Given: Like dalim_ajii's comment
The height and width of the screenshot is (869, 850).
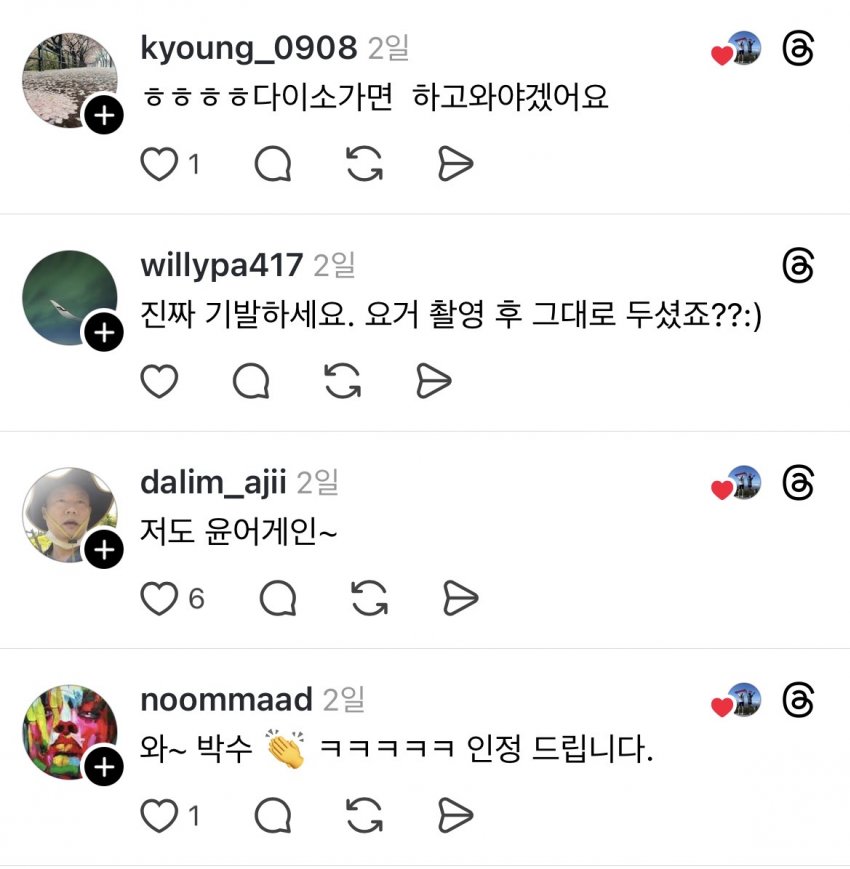Looking at the screenshot, I should (158, 598).
